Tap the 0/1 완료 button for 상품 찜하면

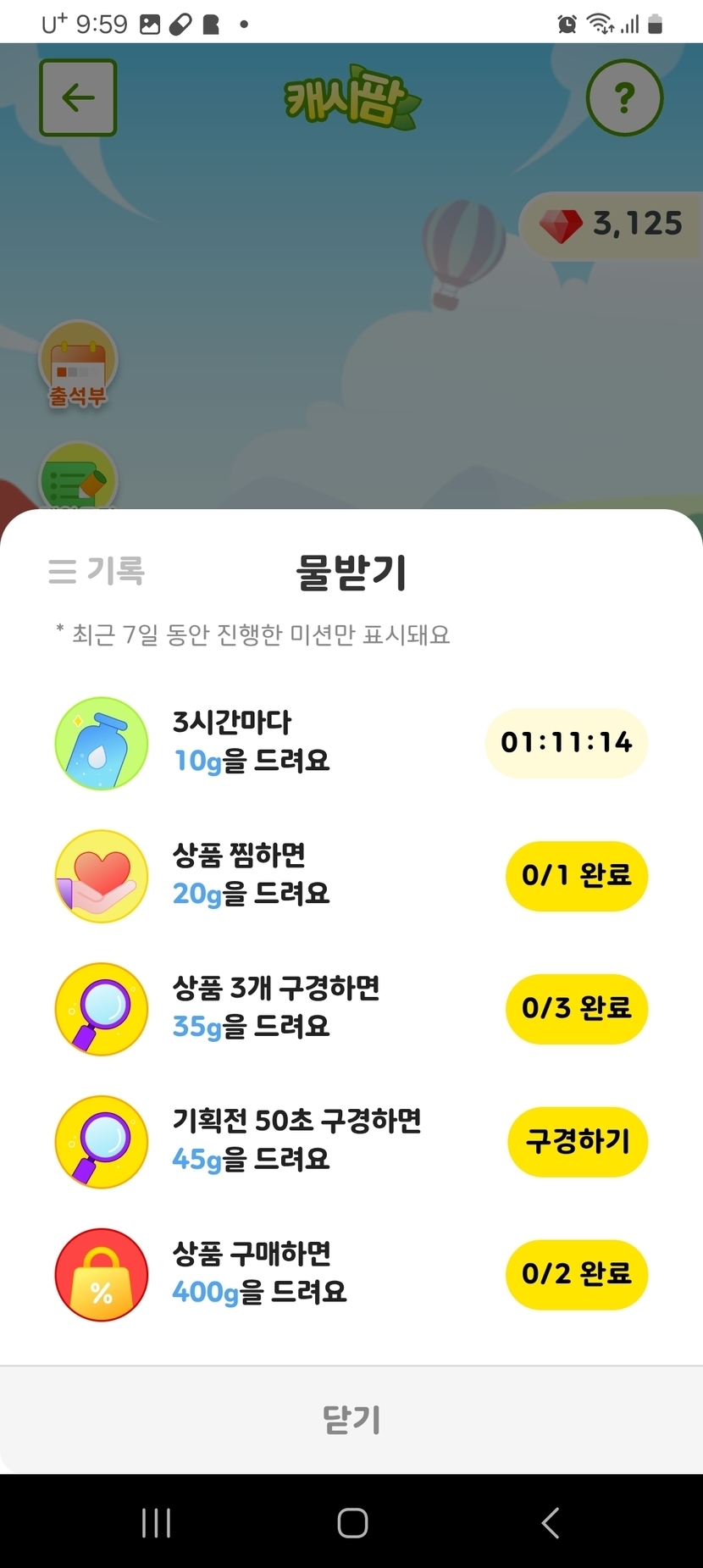click(577, 876)
